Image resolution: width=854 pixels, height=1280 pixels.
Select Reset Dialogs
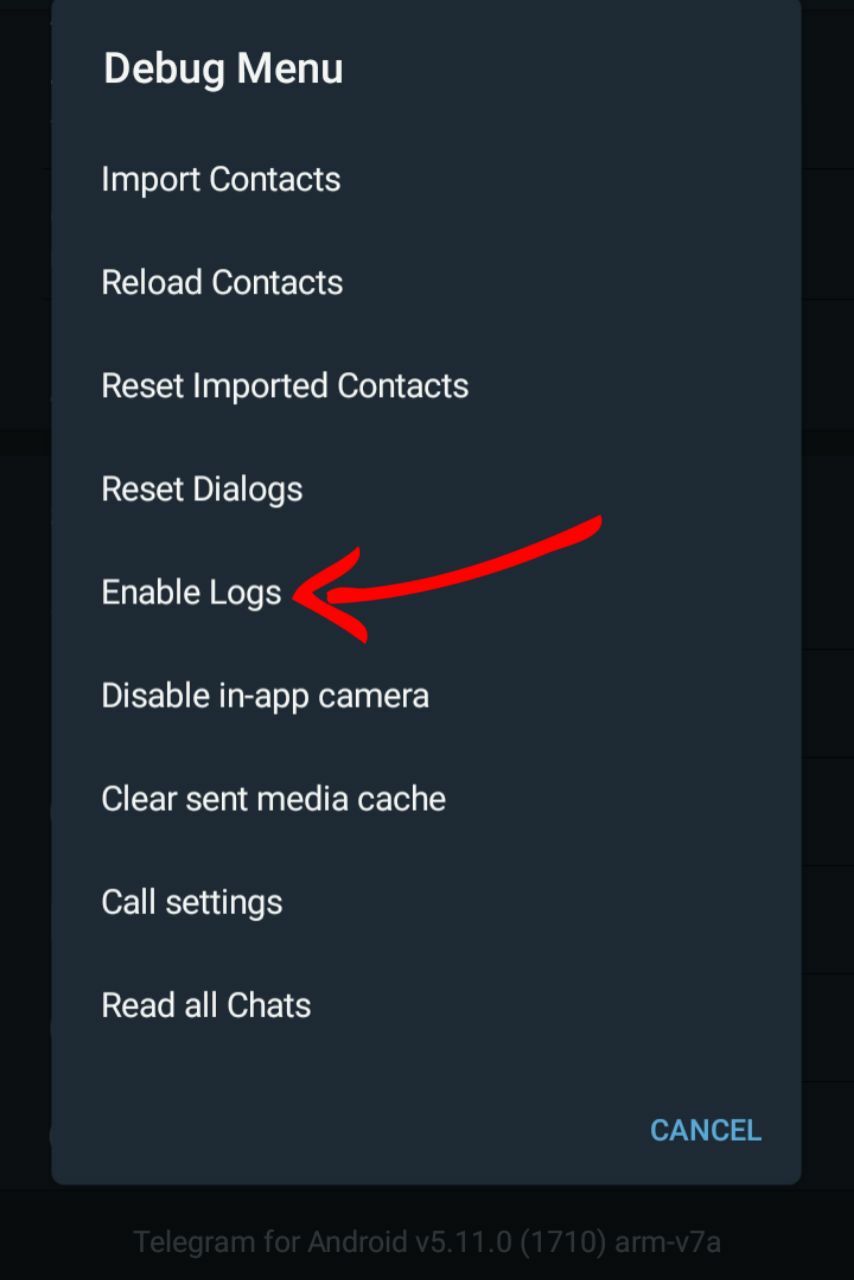pyautogui.click(x=202, y=489)
